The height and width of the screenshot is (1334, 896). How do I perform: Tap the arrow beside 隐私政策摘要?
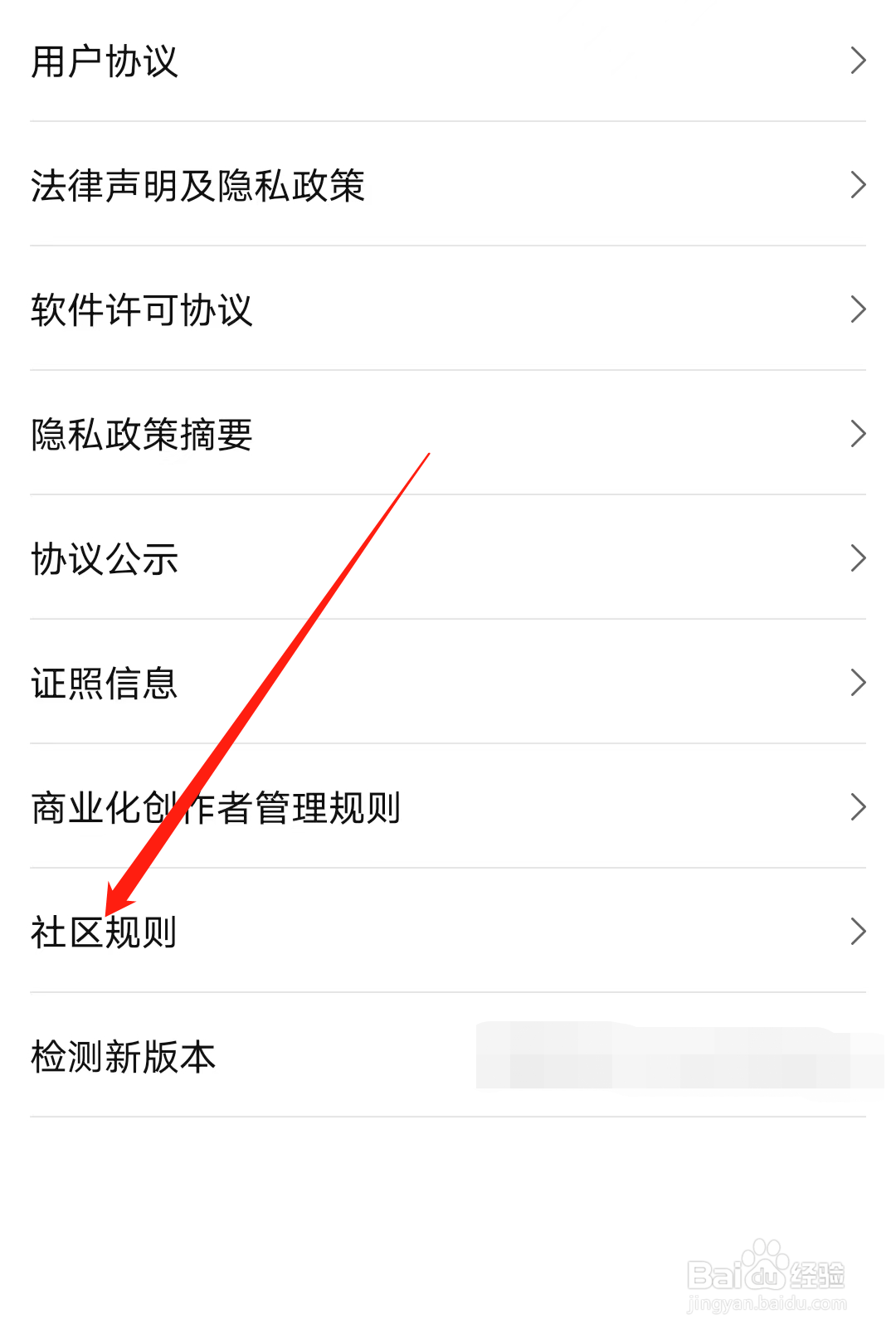[x=859, y=433]
